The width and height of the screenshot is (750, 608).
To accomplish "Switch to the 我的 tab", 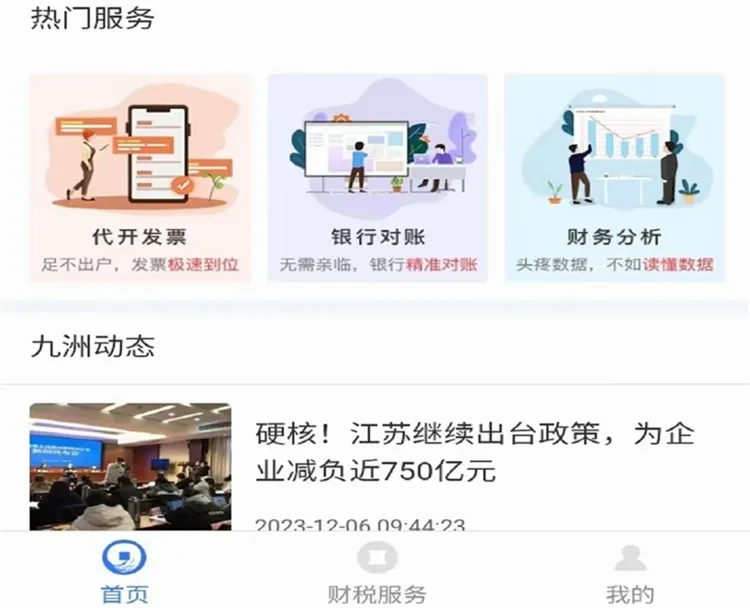I will tap(630, 573).
